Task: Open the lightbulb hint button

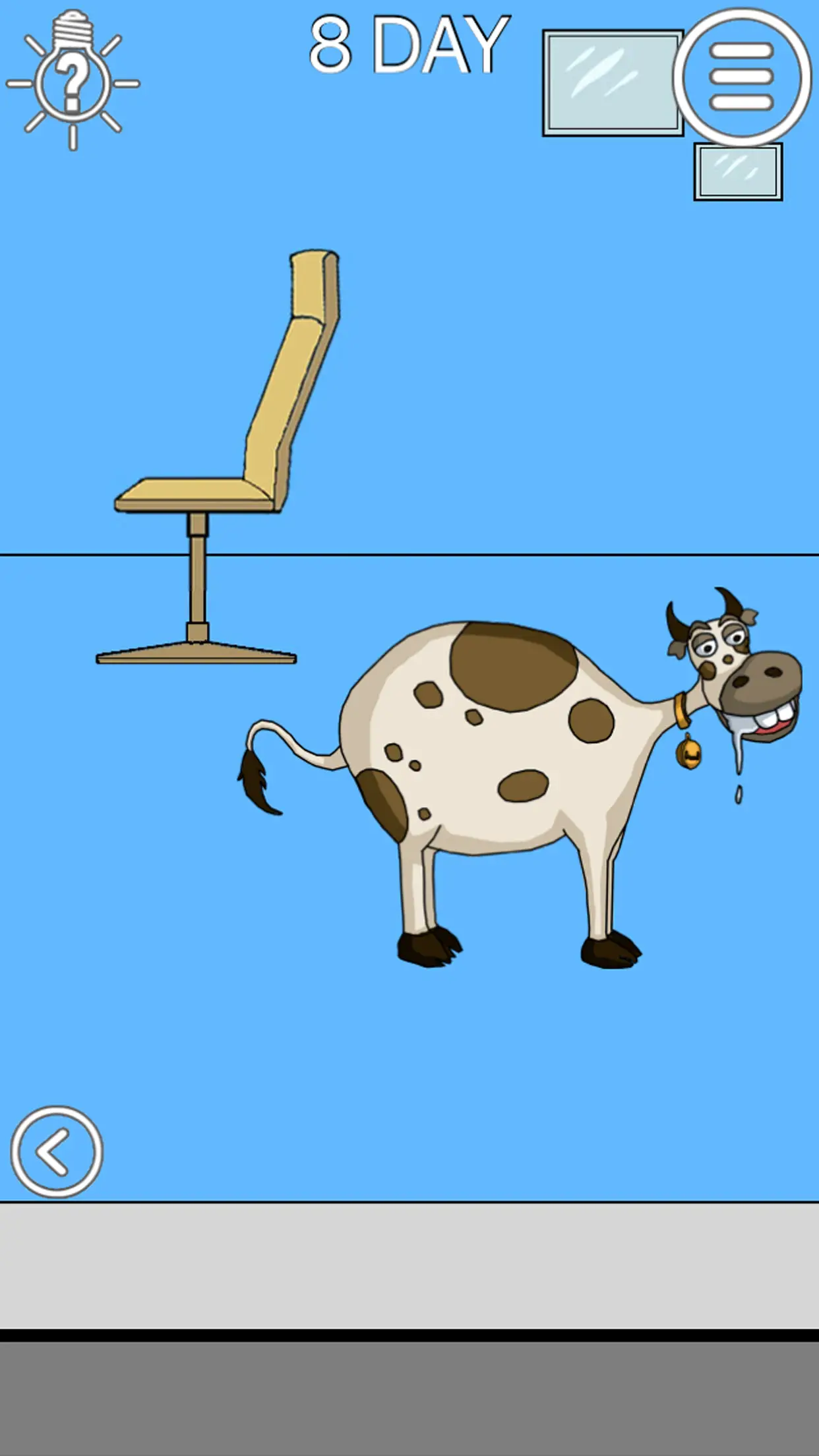Action: [73, 80]
